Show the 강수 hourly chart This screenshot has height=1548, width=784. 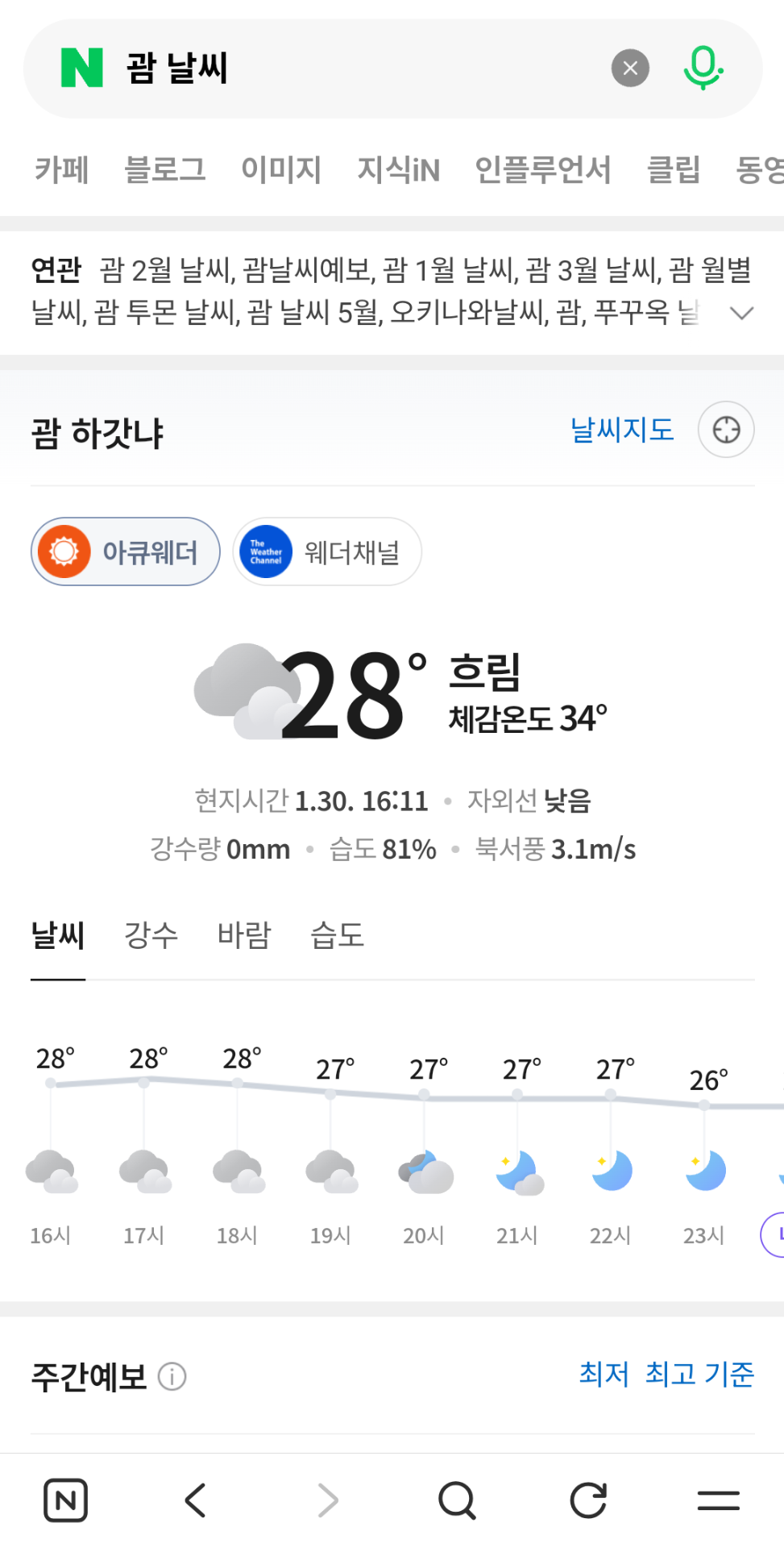click(151, 935)
